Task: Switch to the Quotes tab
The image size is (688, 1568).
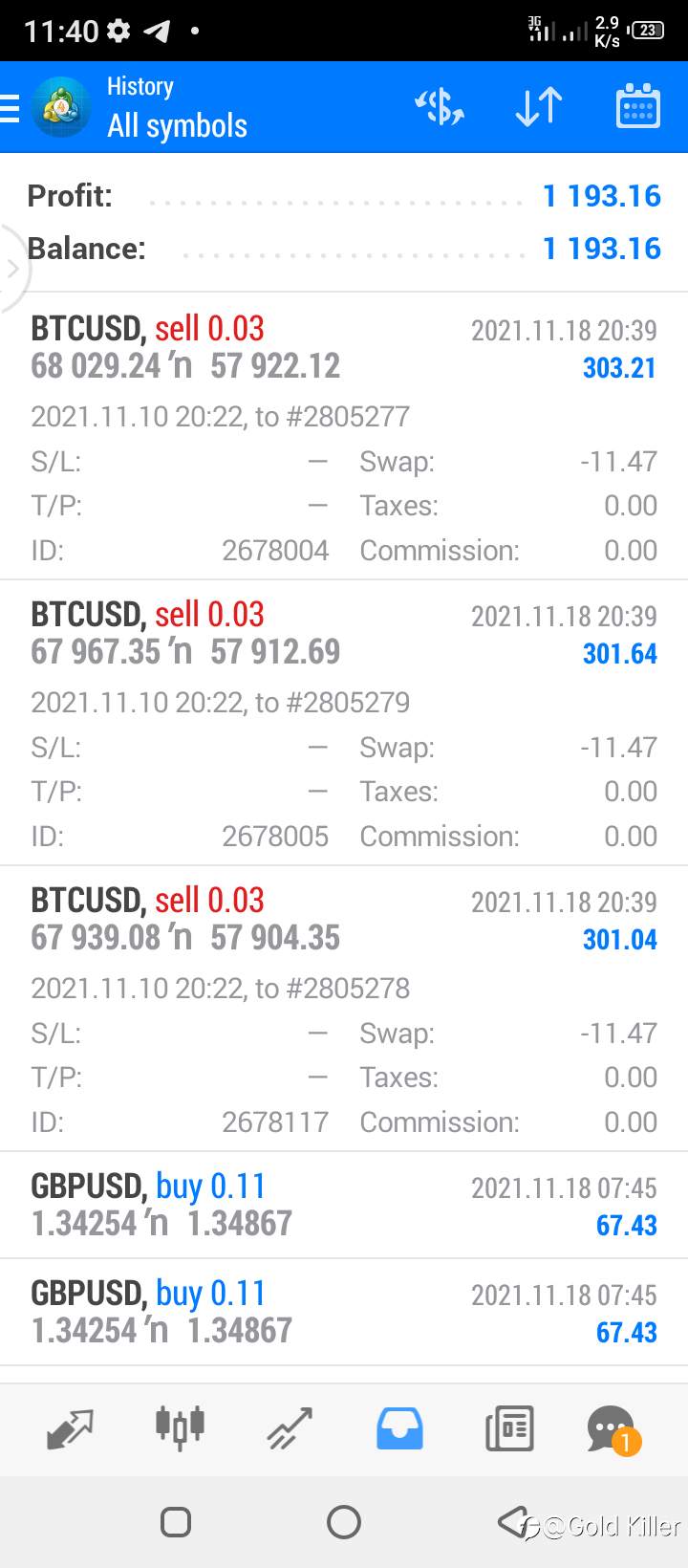Action: point(70,1429)
